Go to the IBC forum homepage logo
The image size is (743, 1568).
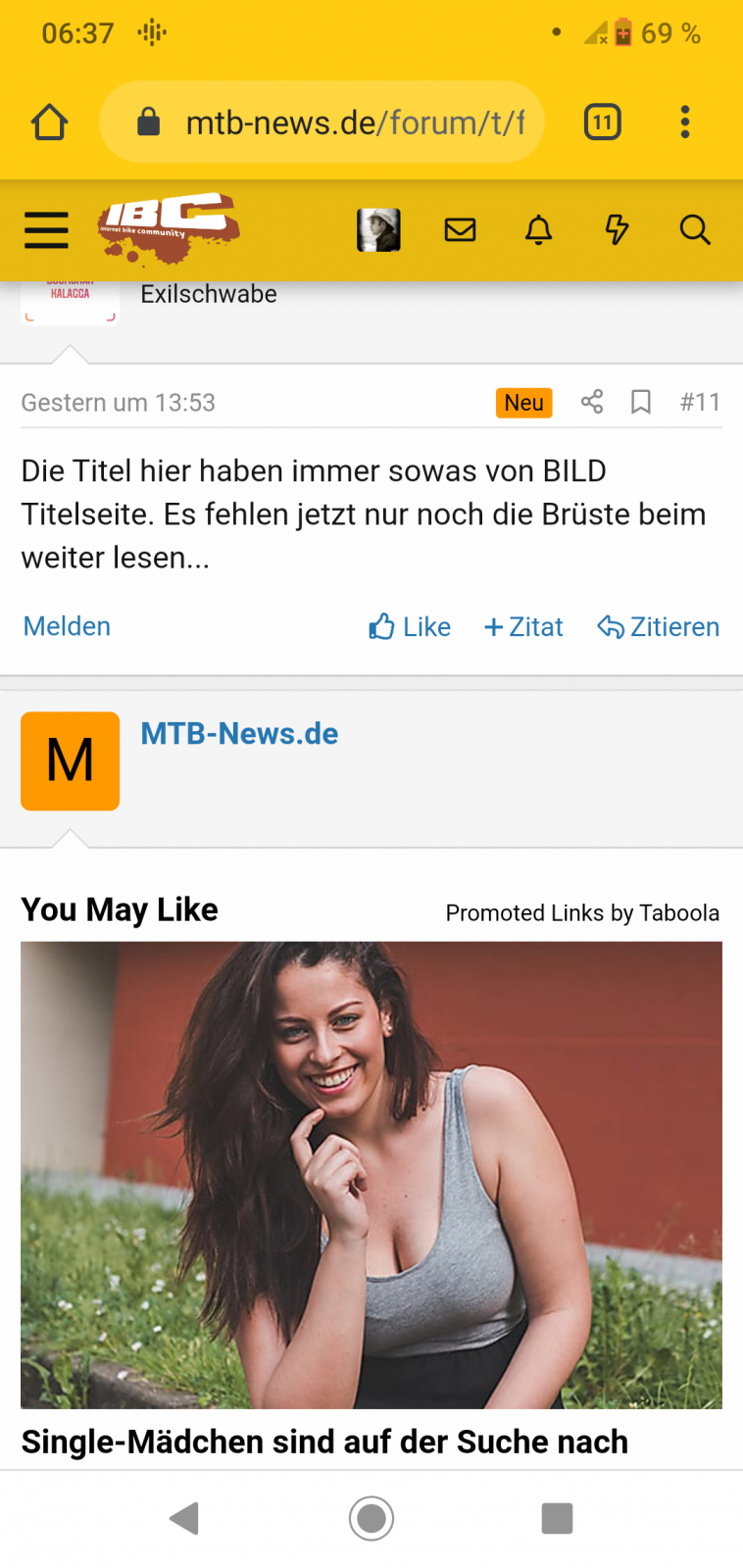click(169, 228)
